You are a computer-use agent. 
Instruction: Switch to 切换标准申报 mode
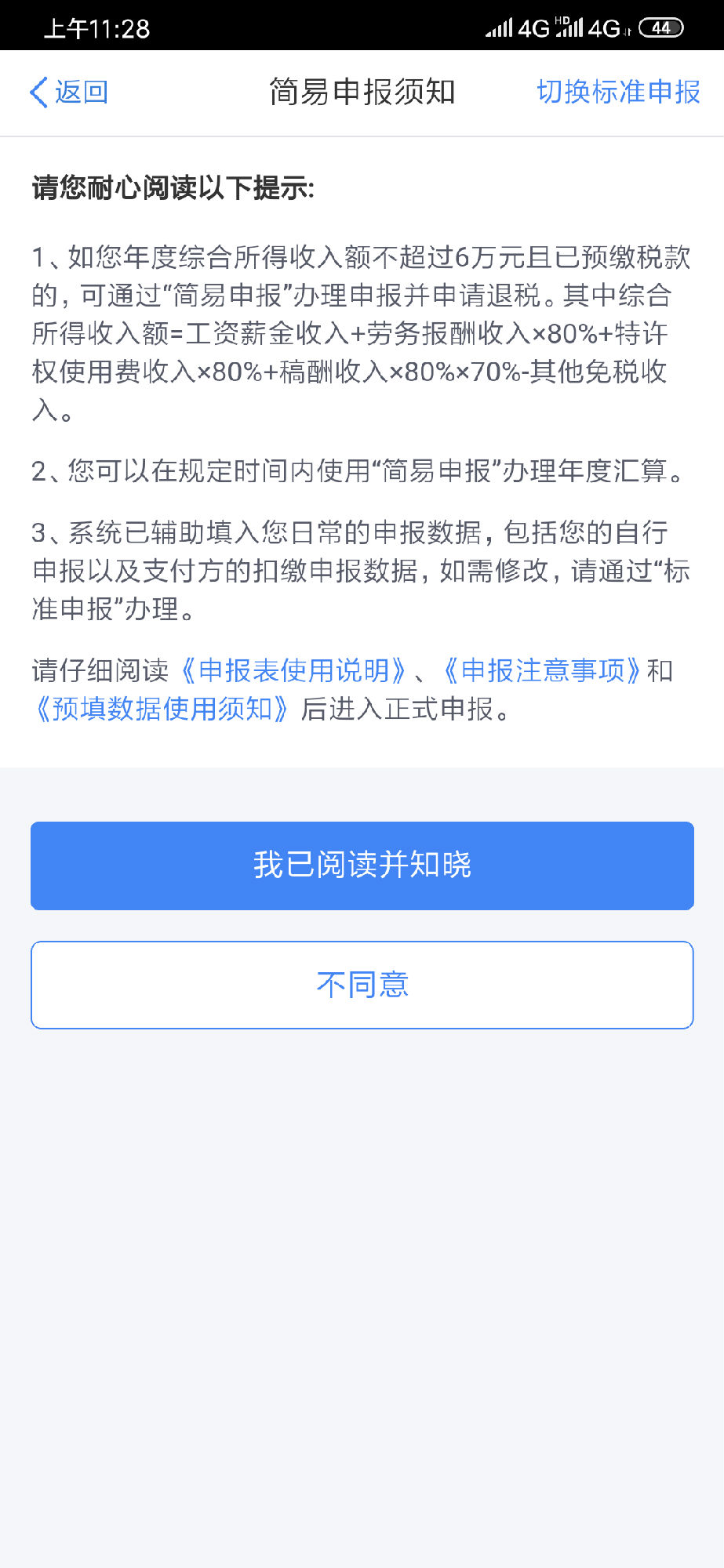pos(618,92)
